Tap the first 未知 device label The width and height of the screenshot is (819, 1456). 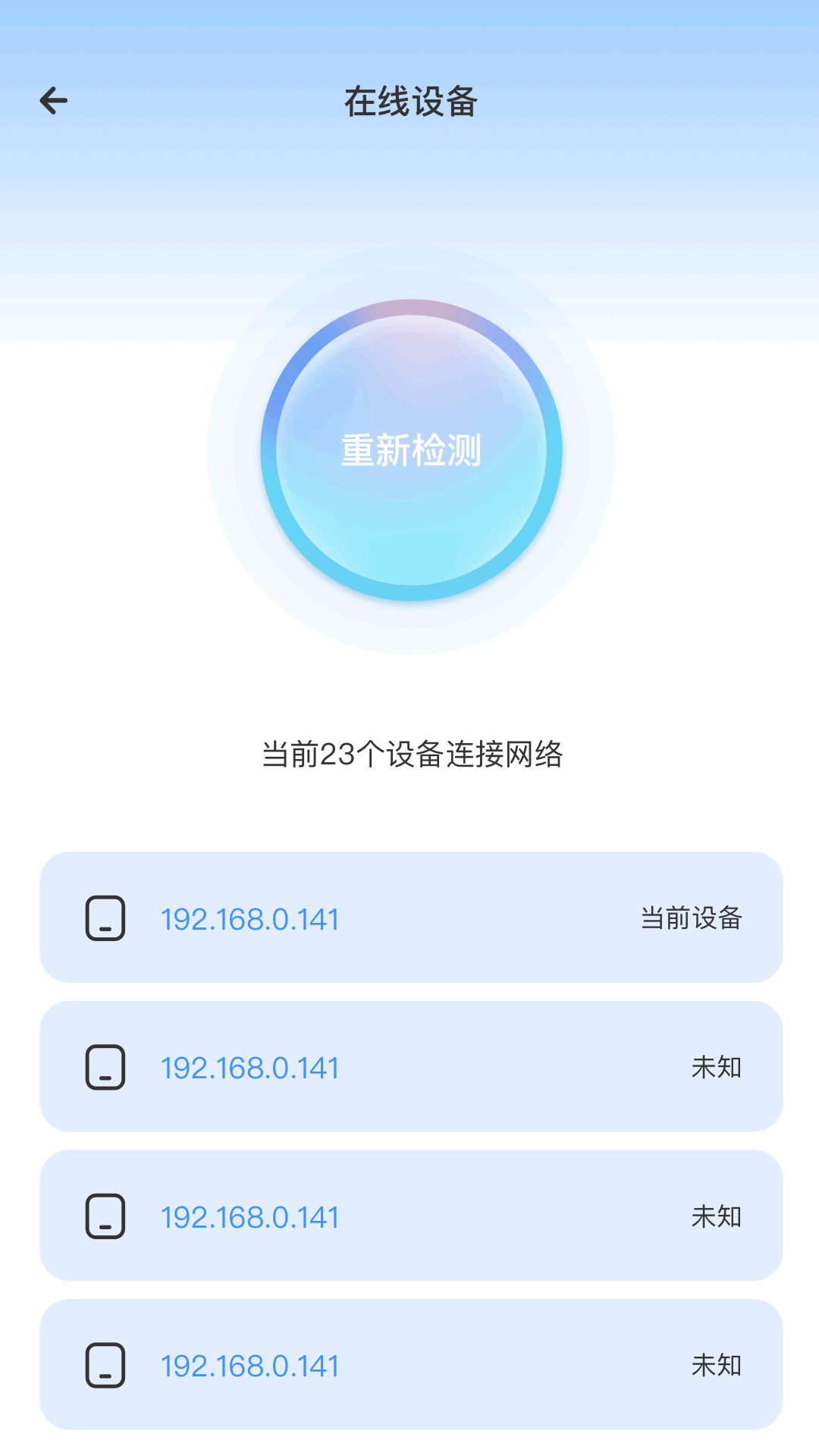coord(717,1068)
